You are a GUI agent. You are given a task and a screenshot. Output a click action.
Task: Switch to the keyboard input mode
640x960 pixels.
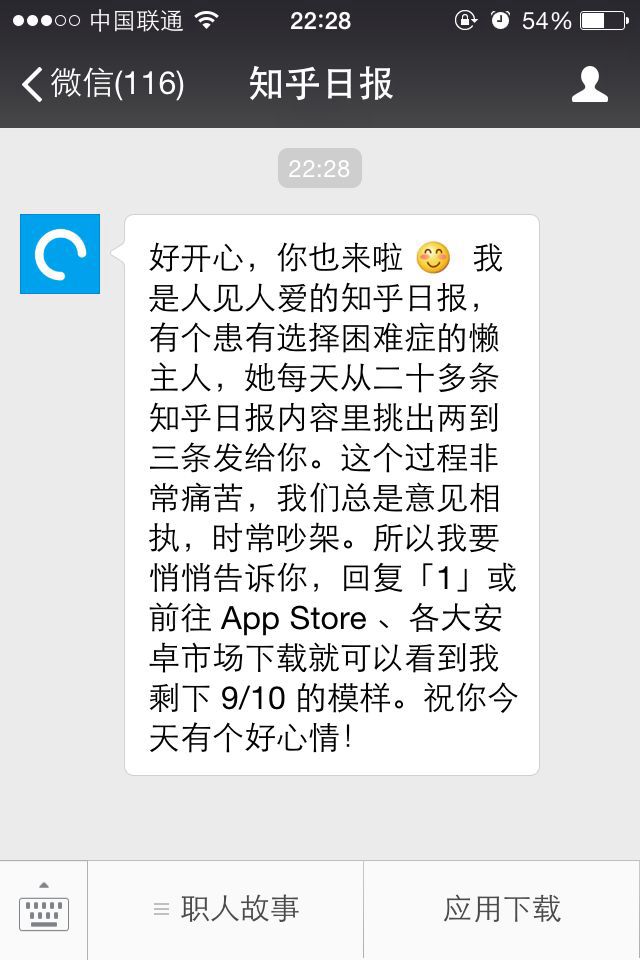tap(43, 909)
